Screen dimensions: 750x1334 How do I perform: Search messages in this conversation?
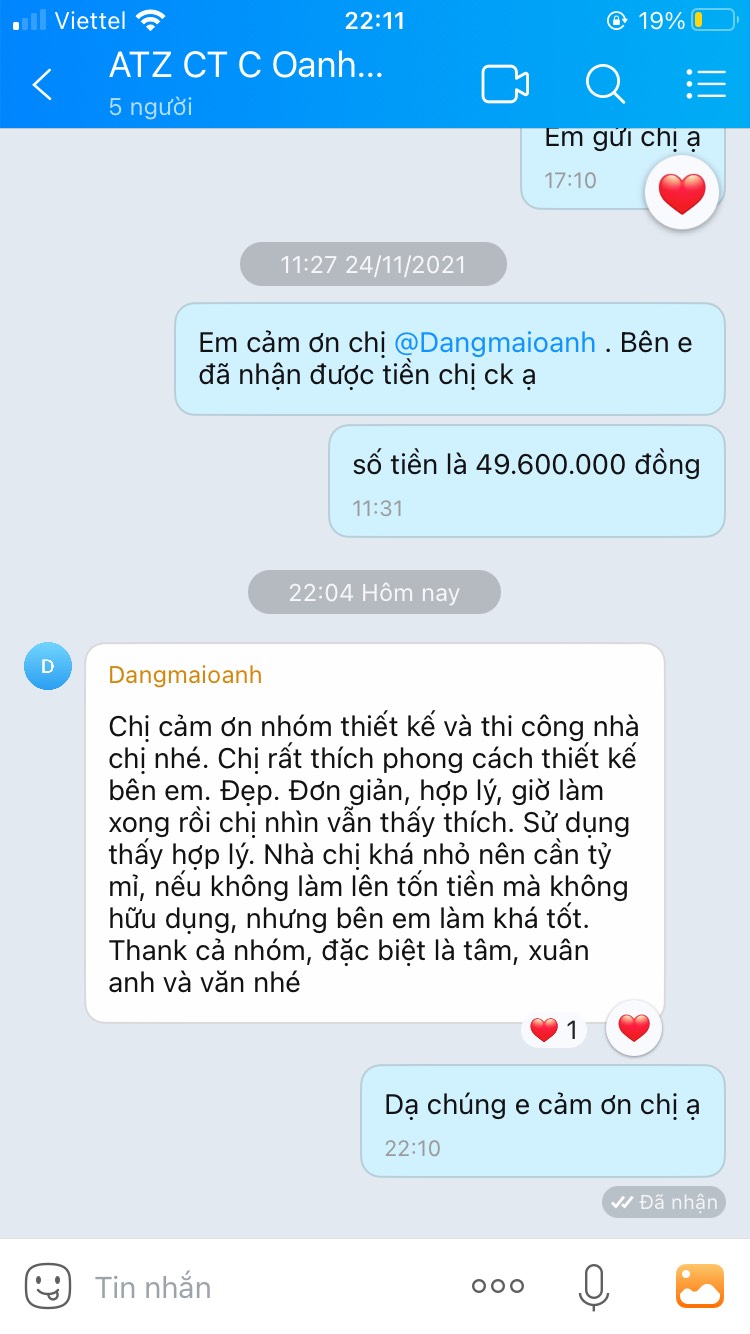tap(605, 85)
